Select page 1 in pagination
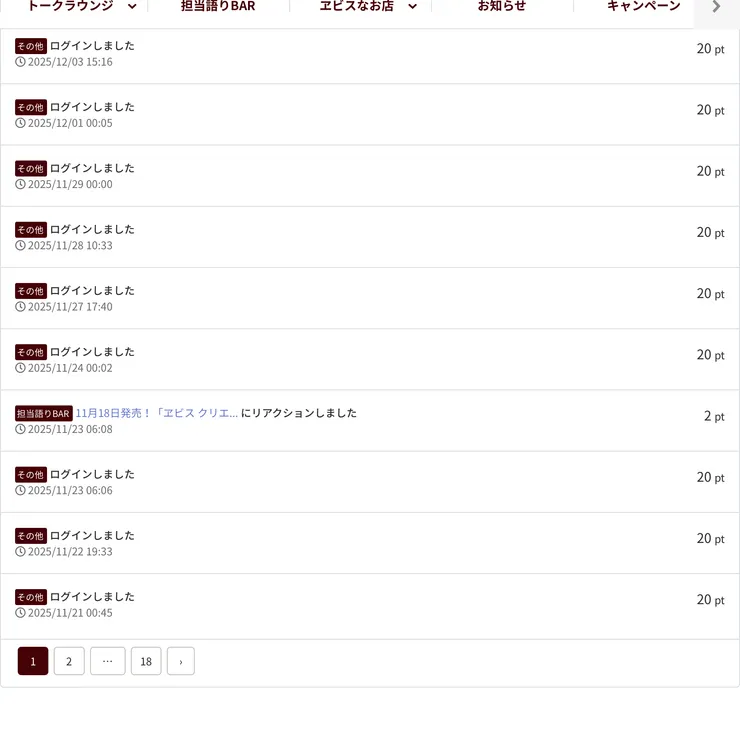 (x=33, y=661)
